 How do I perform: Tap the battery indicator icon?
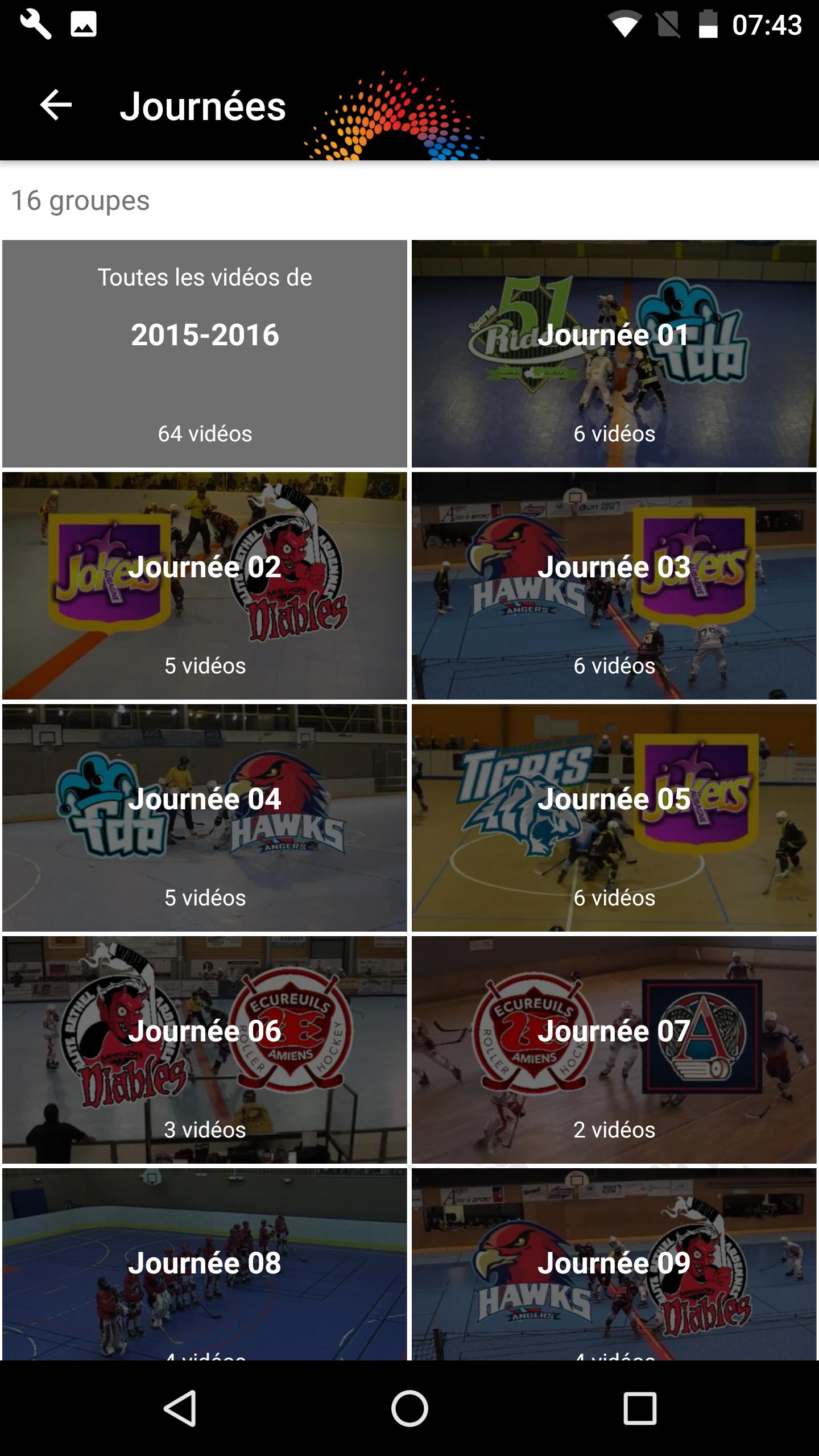pos(708,23)
